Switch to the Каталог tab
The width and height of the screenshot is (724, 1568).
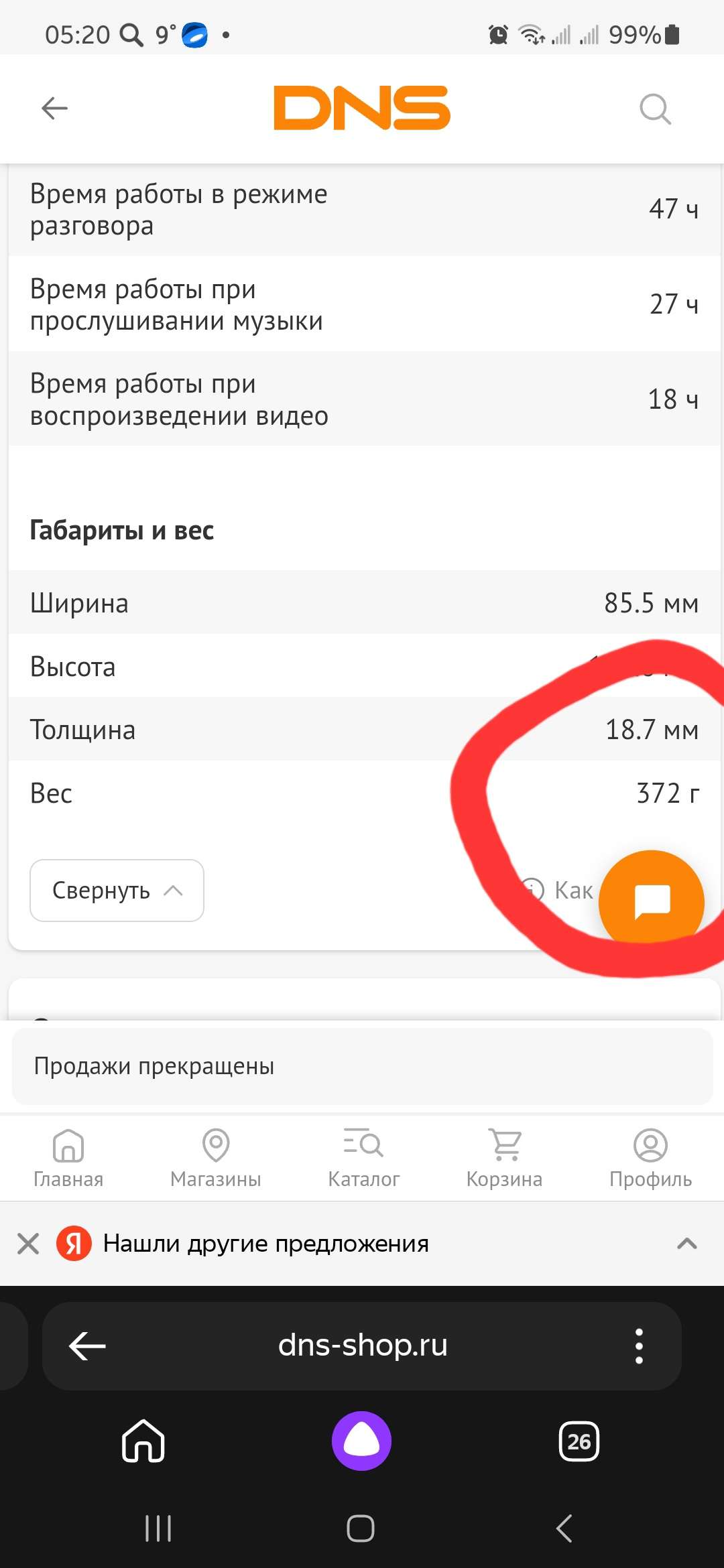click(363, 1158)
